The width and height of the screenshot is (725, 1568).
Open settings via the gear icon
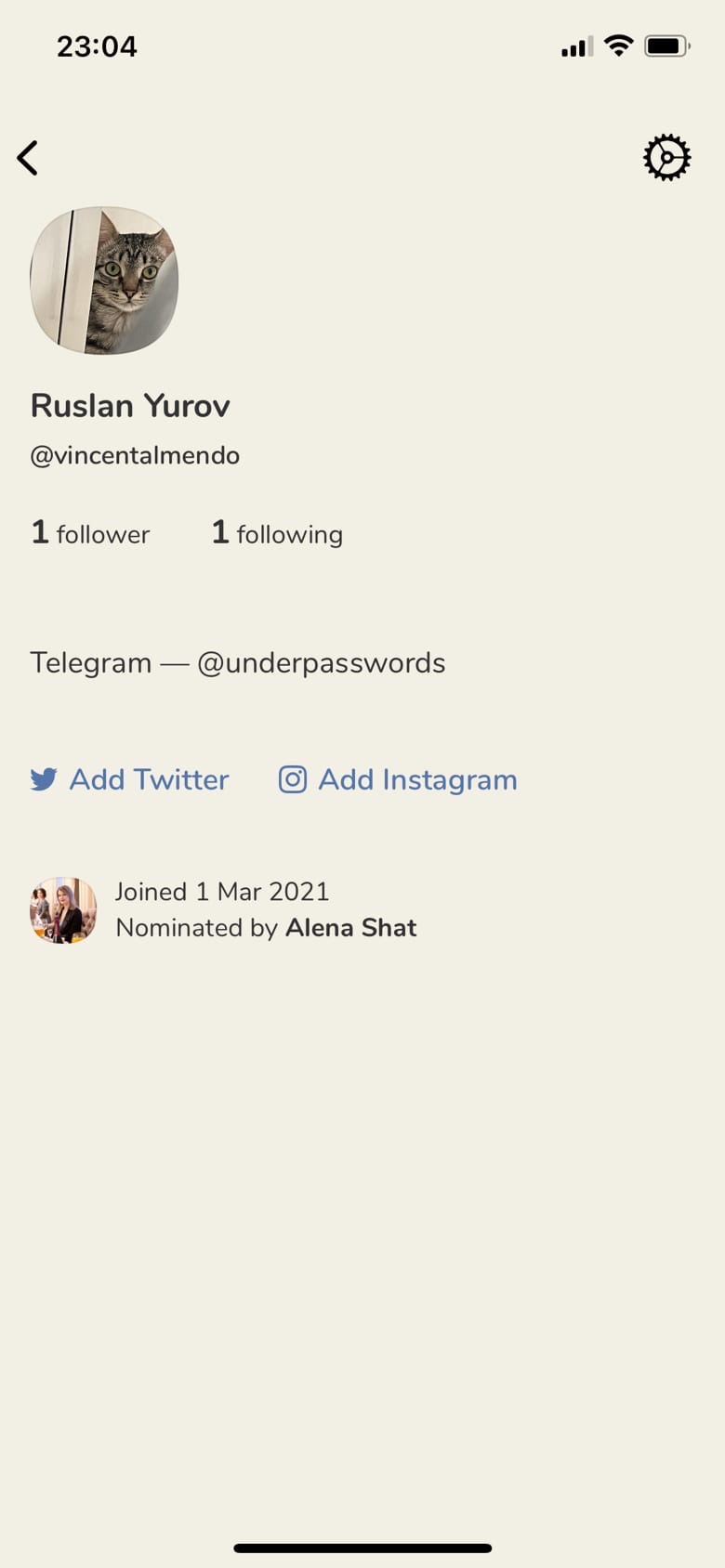[x=666, y=158]
